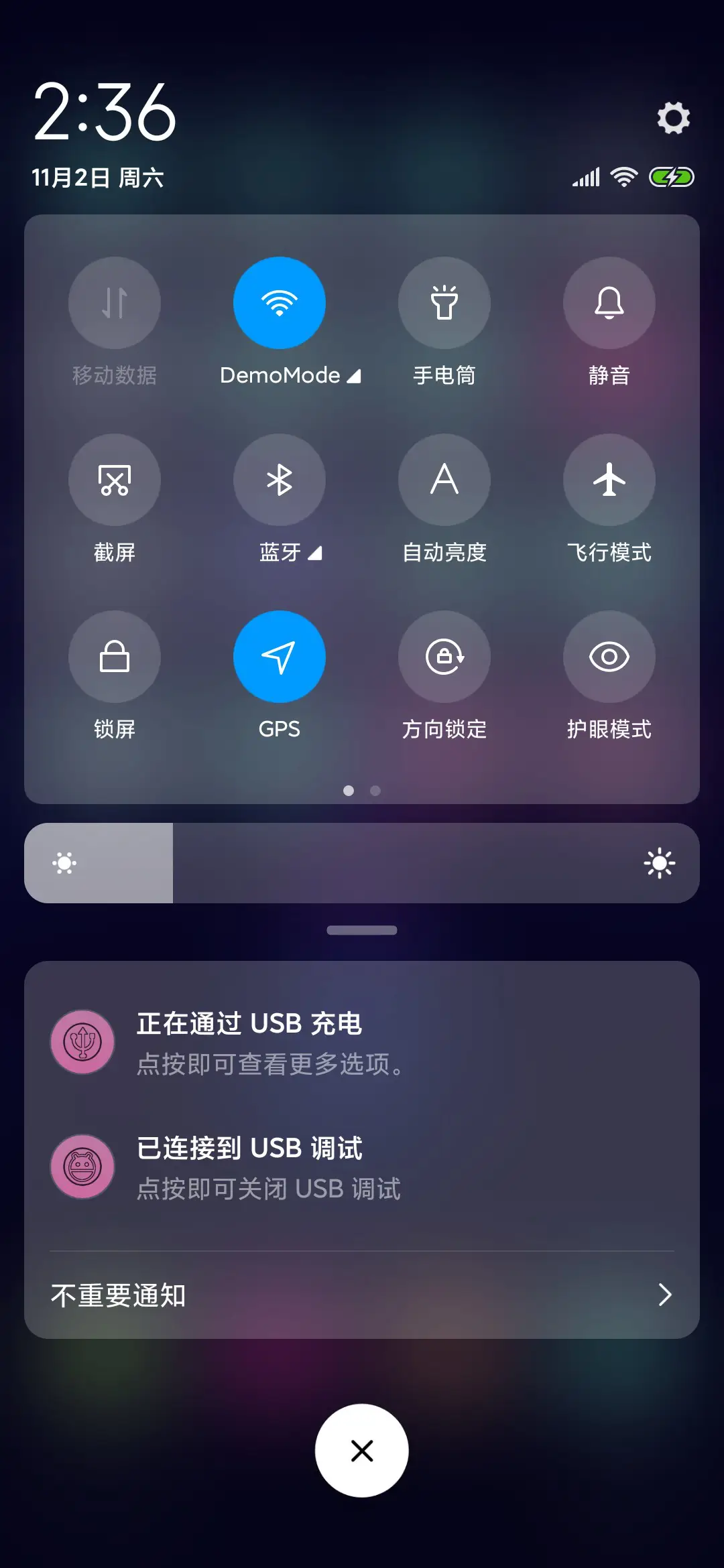Enable auto brightness (自动亮度)
The image size is (724, 1568).
tap(444, 480)
